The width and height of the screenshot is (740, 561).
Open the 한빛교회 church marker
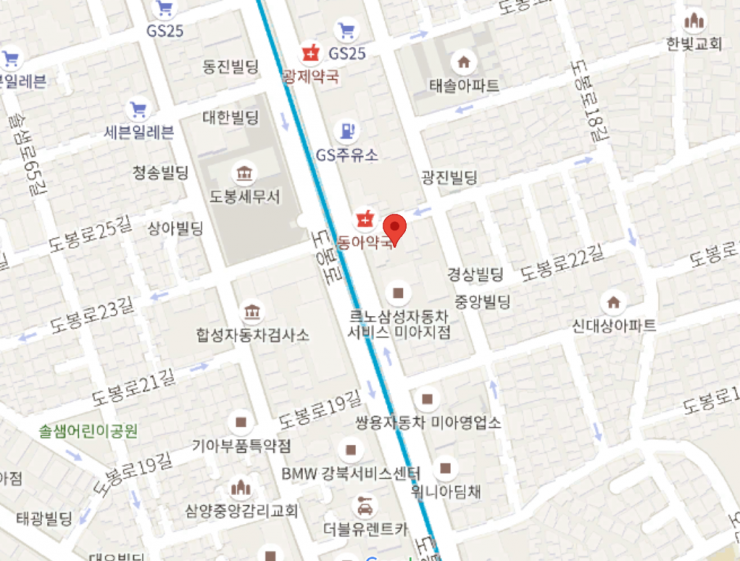point(693,21)
